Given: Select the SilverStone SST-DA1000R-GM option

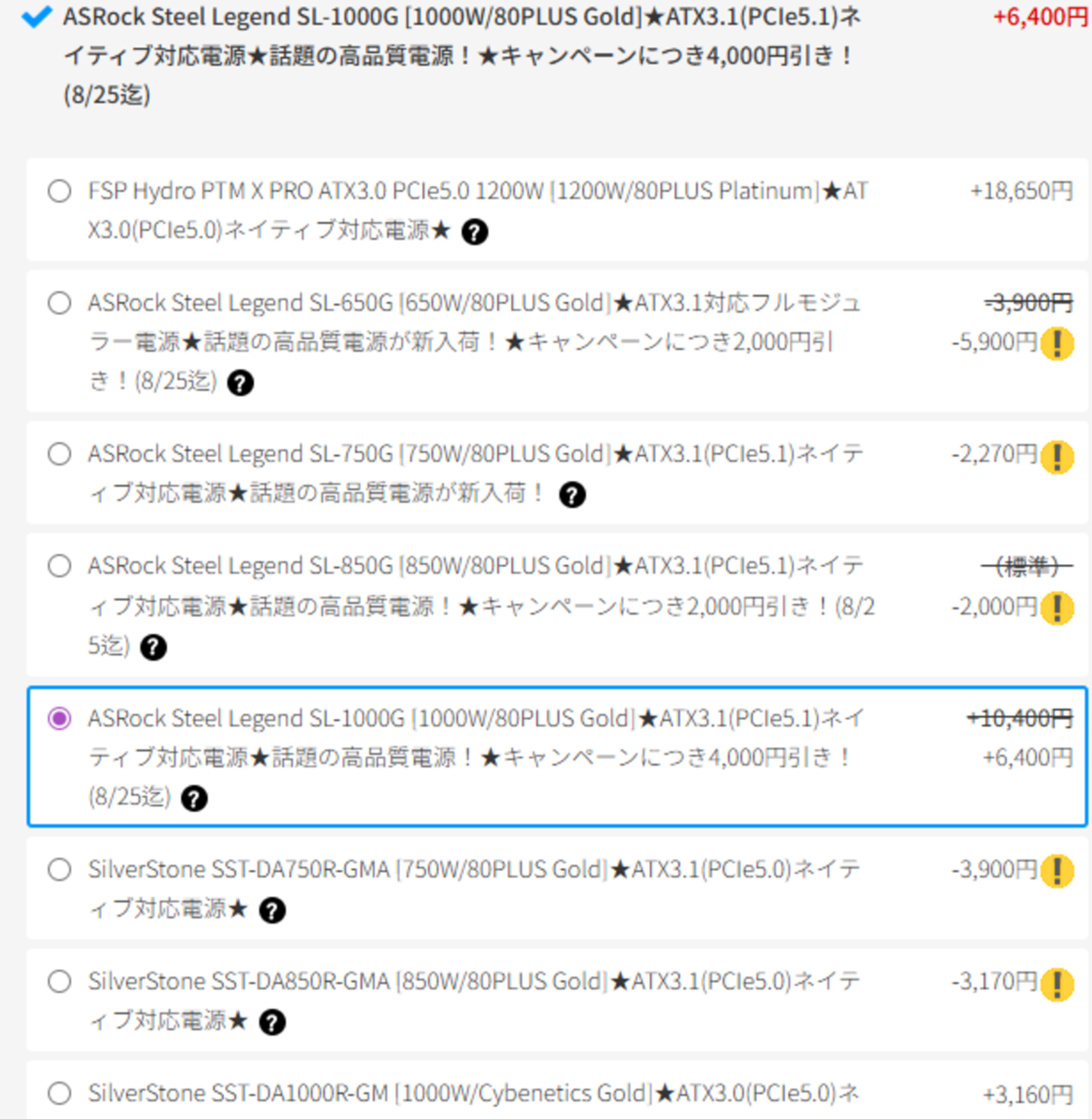Looking at the screenshot, I should click(x=59, y=1092).
